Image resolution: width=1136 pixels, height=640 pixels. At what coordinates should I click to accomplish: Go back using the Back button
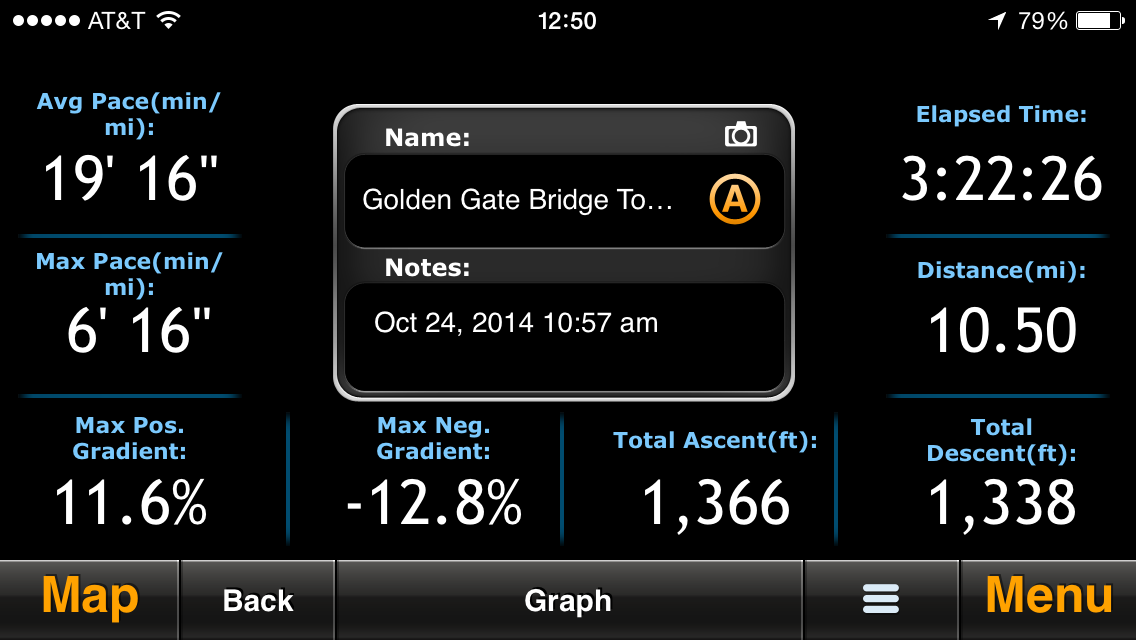[x=258, y=600]
